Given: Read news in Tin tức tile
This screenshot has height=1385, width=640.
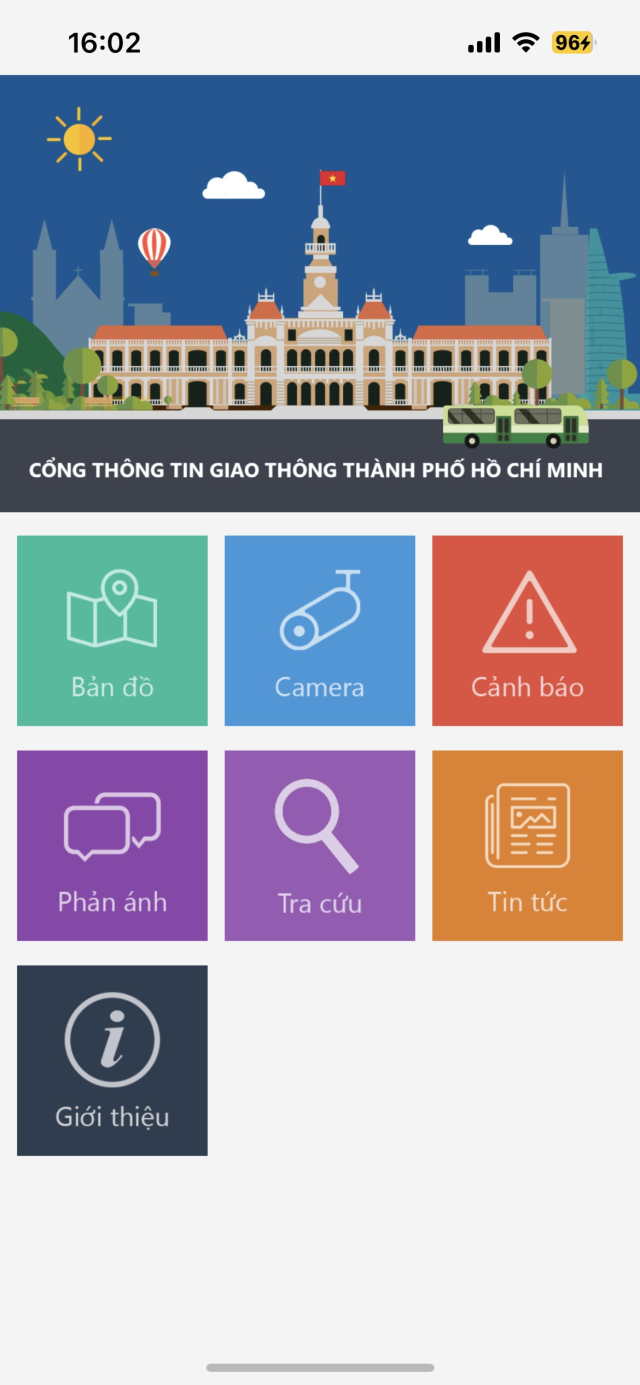Looking at the screenshot, I should 527,845.
